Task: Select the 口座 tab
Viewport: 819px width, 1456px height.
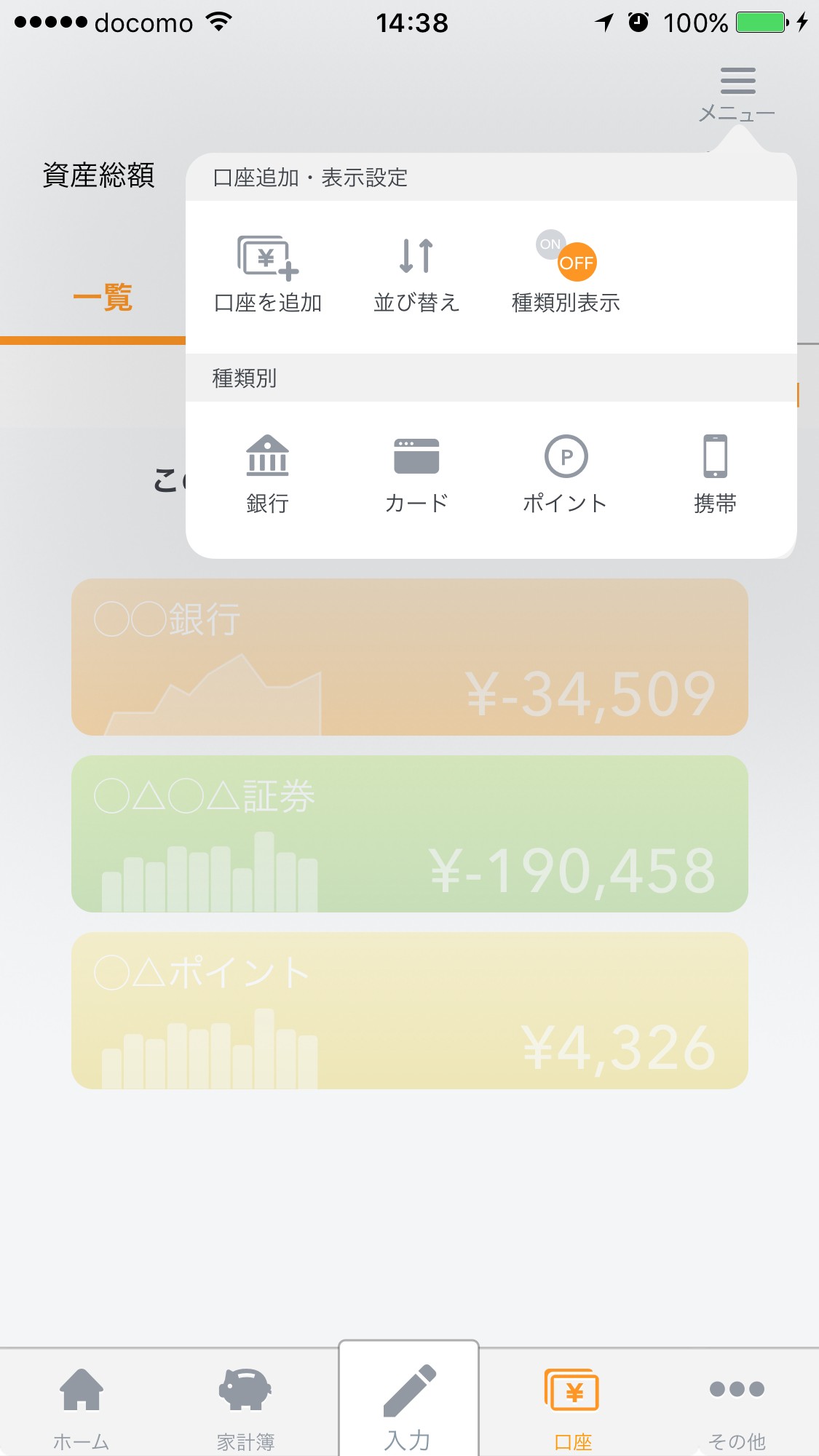Action: click(572, 1404)
